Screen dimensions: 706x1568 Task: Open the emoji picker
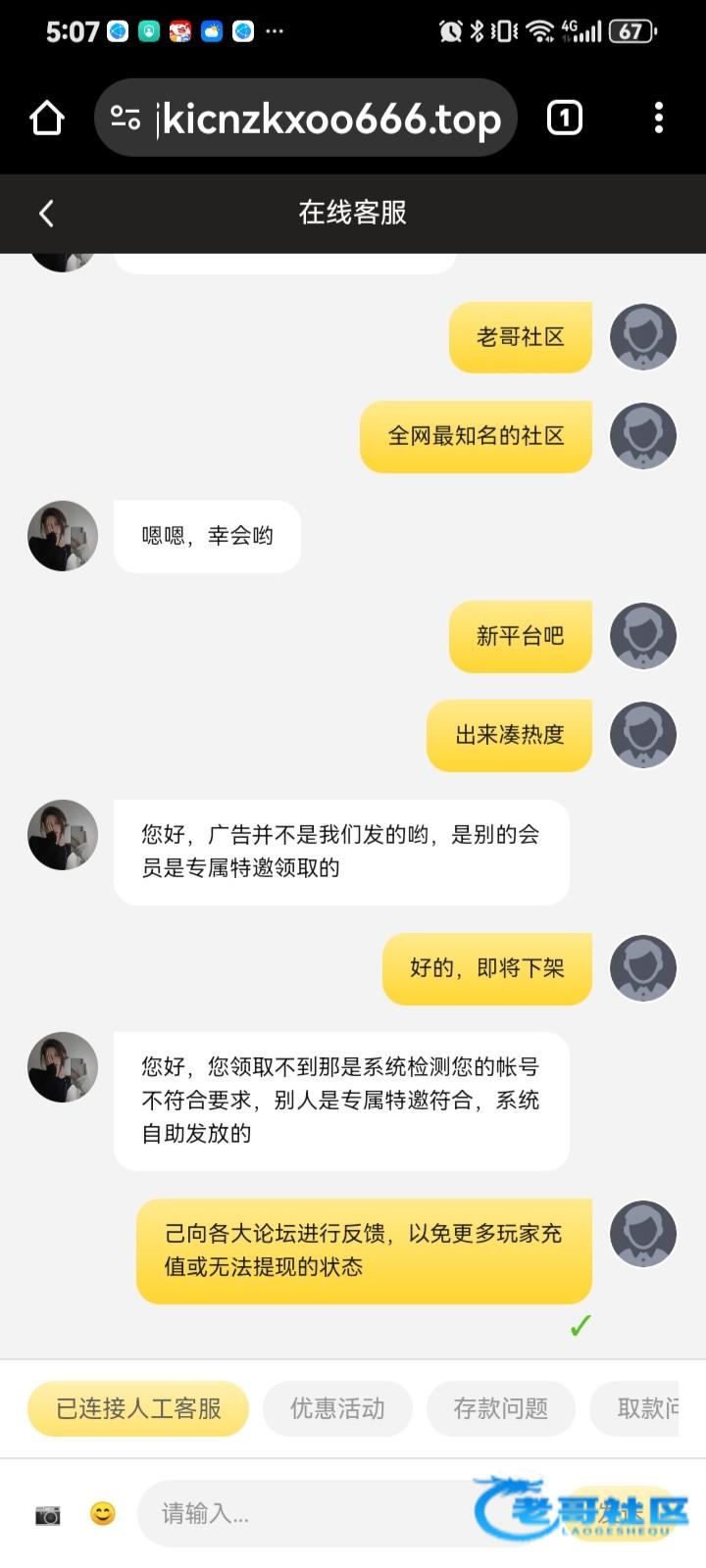click(x=102, y=1514)
